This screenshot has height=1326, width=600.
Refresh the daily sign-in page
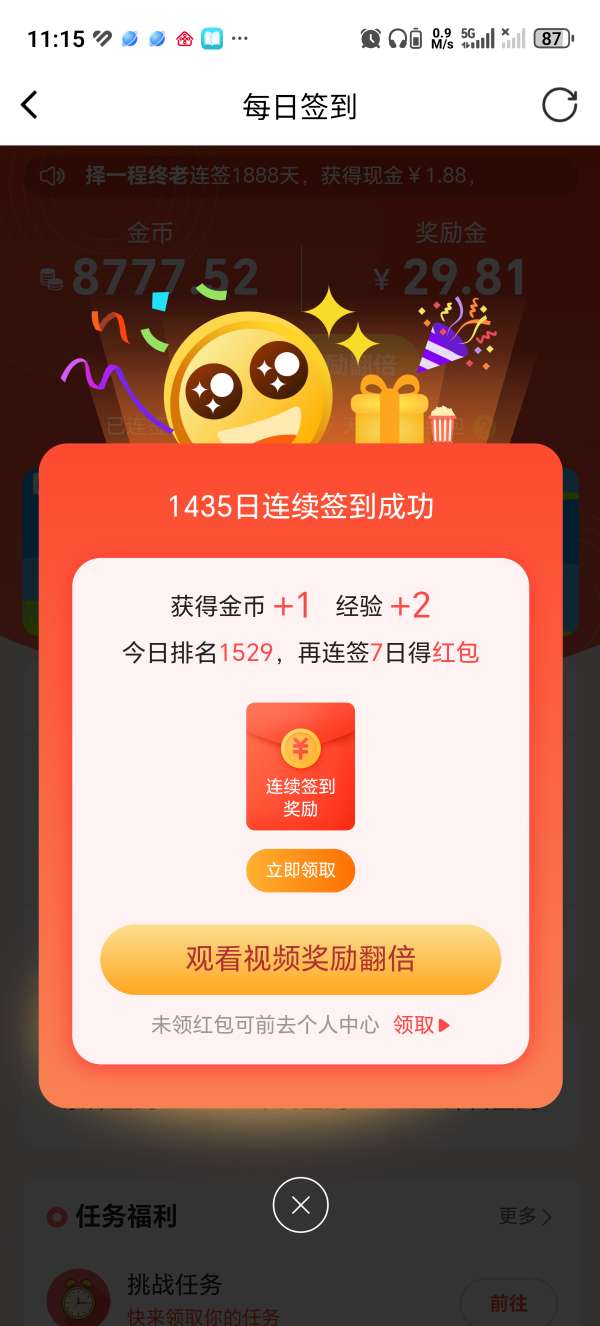tap(559, 105)
